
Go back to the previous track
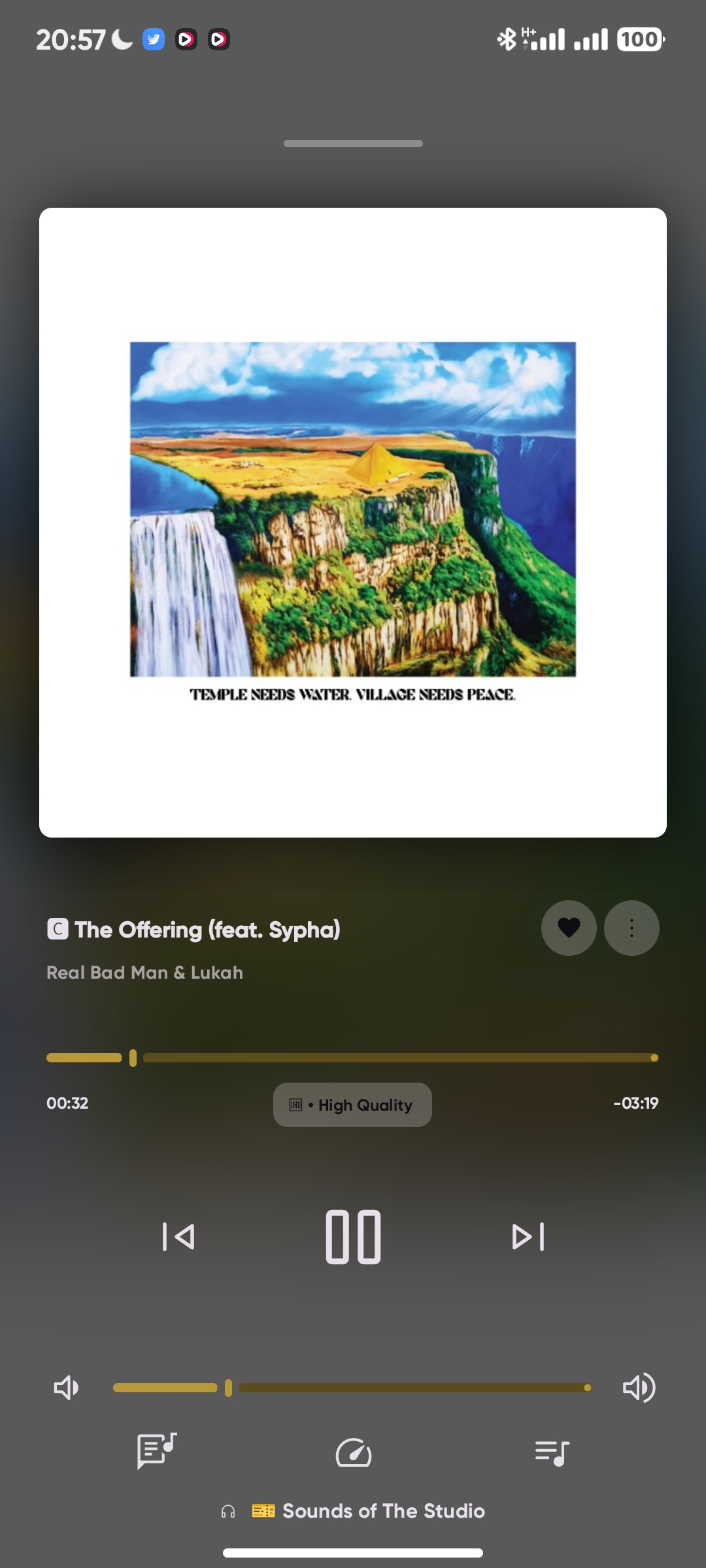[x=178, y=1237]
